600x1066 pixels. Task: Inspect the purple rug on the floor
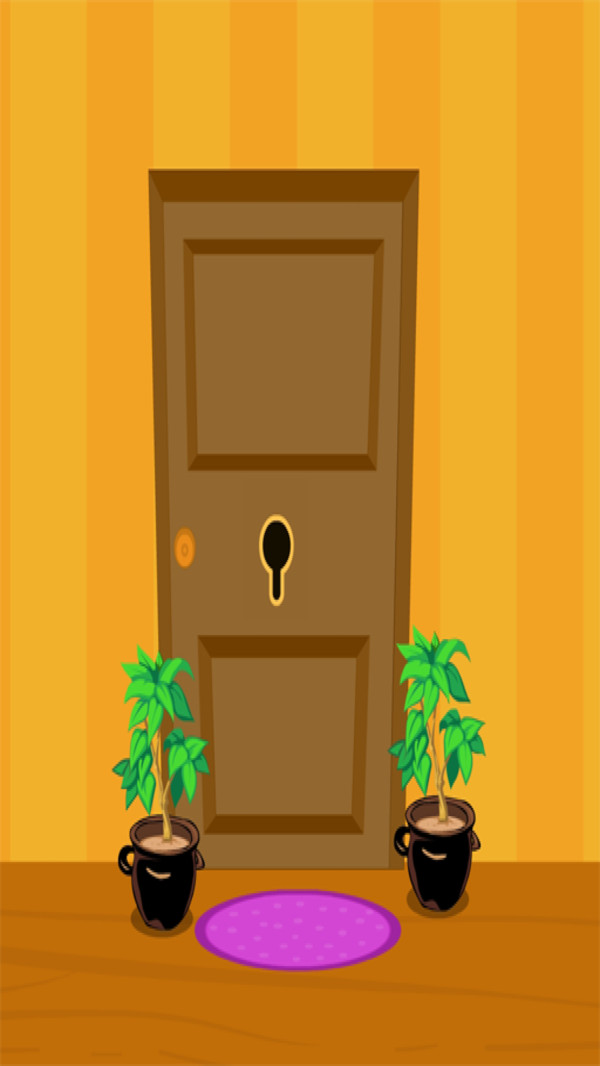tap(298, 929)
